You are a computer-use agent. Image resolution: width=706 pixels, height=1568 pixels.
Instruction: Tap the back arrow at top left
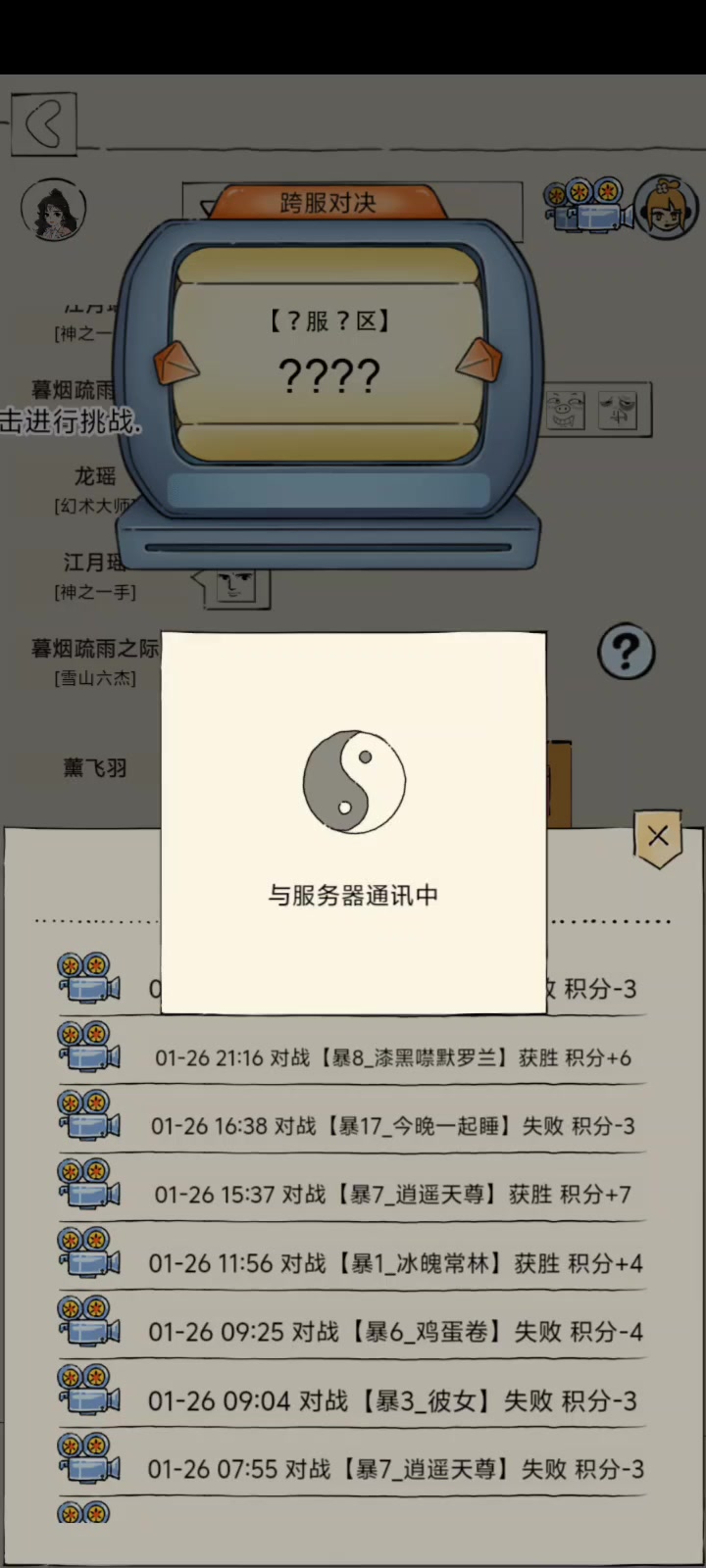[44, 125]
